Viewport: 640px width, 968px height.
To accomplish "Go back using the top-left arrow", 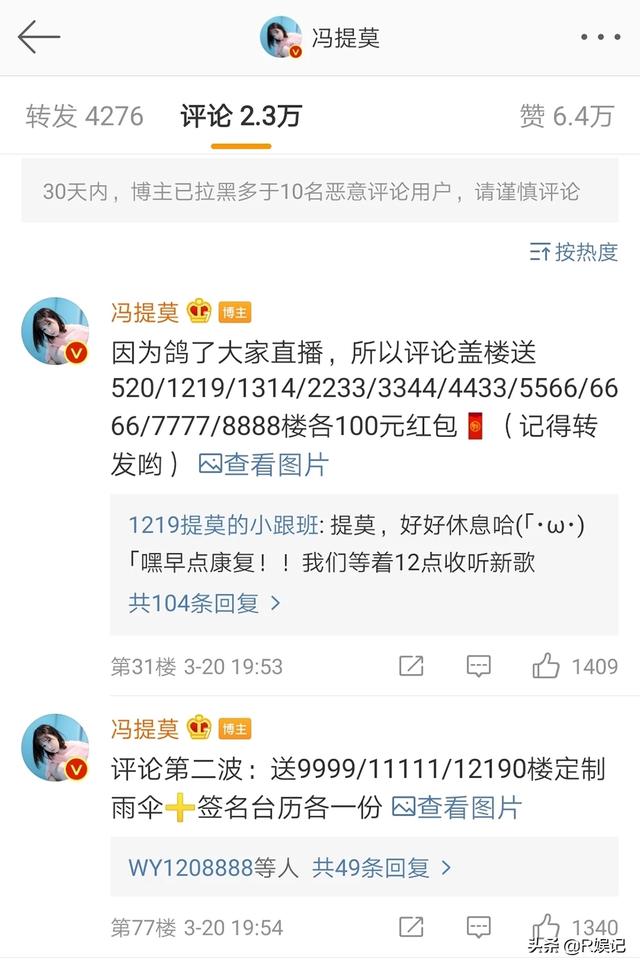I will pyautogui.click(x=39, y=38).
